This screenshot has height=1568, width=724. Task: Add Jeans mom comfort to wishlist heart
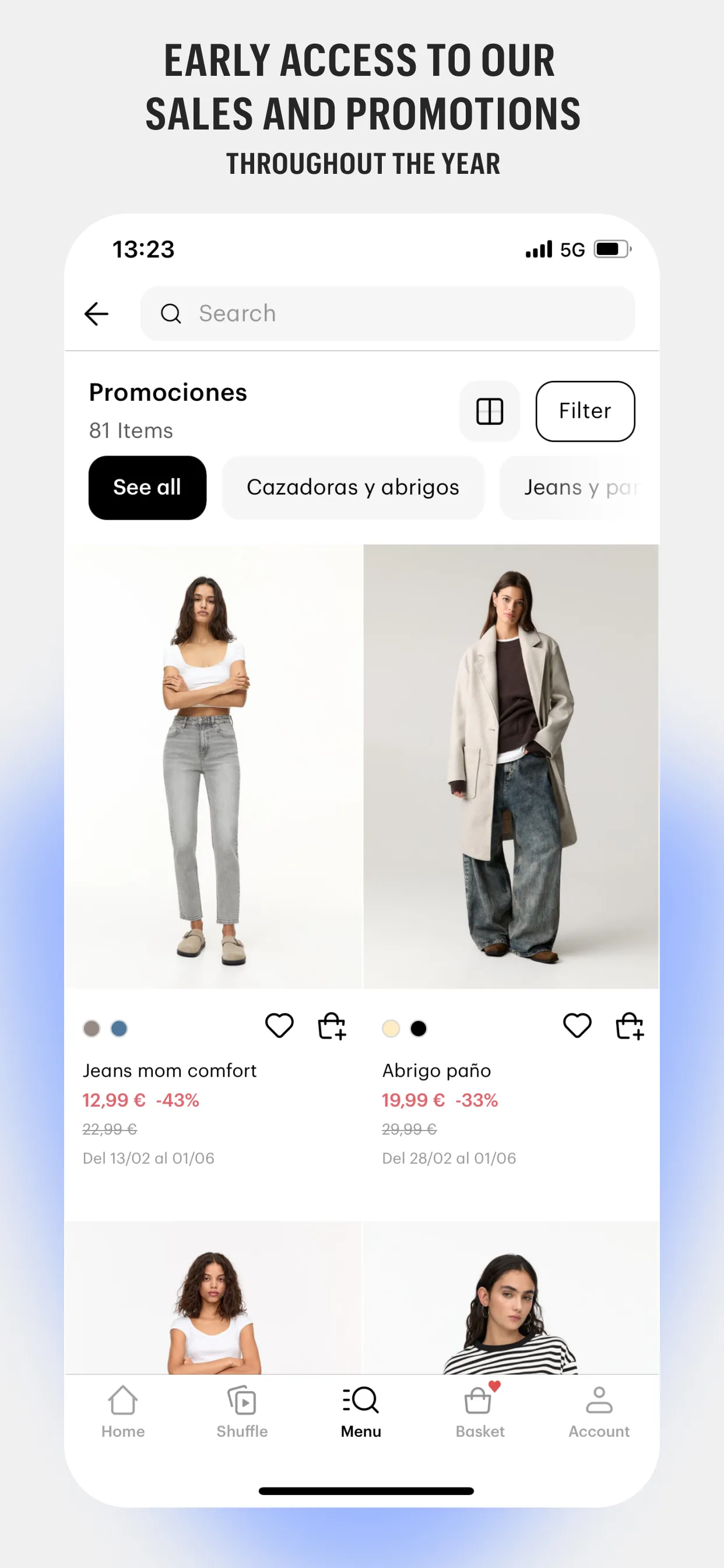pos(279,1025)
